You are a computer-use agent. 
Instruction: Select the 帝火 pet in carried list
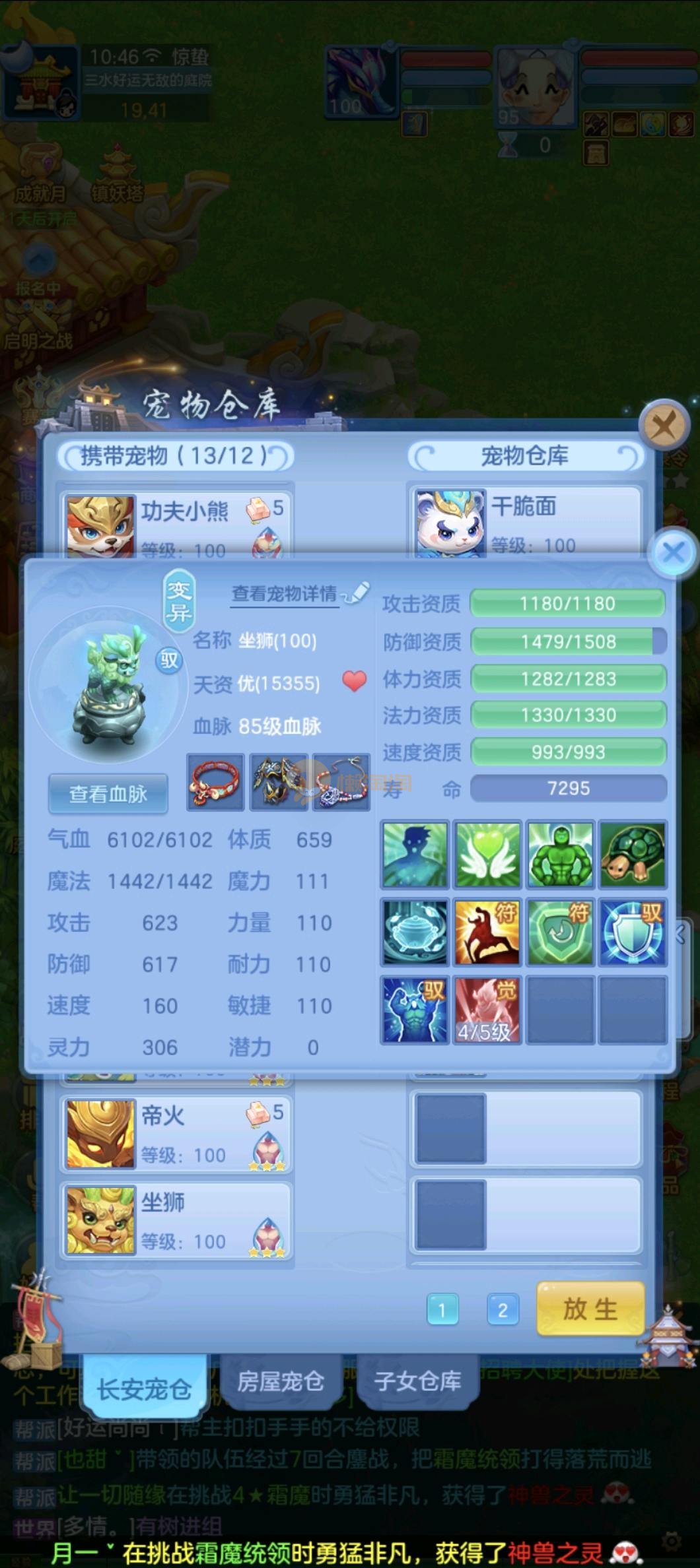[176, 1134]
